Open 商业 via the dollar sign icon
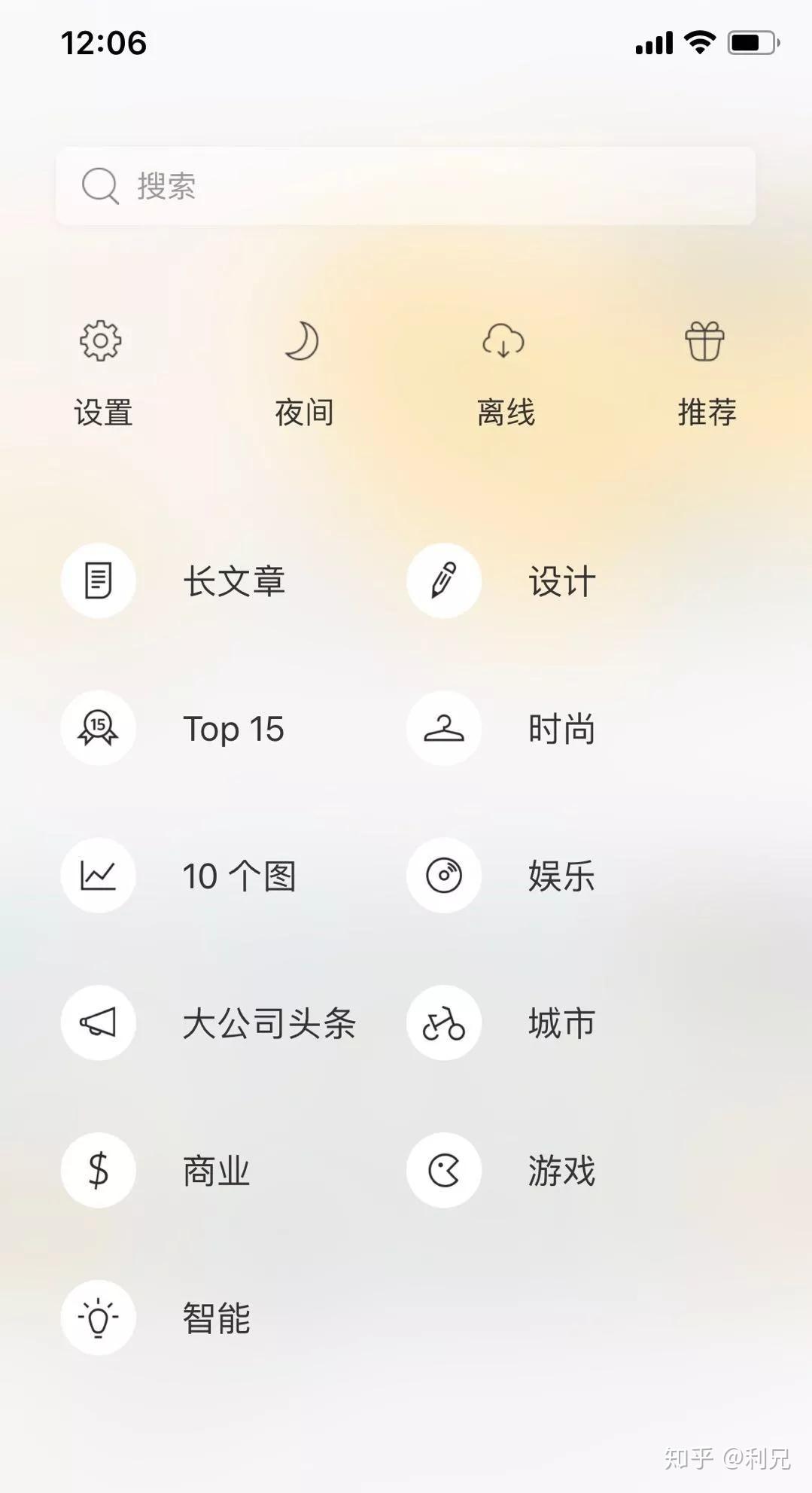The height and width of the screenshot is (1493, 812). coord(98,1170)
